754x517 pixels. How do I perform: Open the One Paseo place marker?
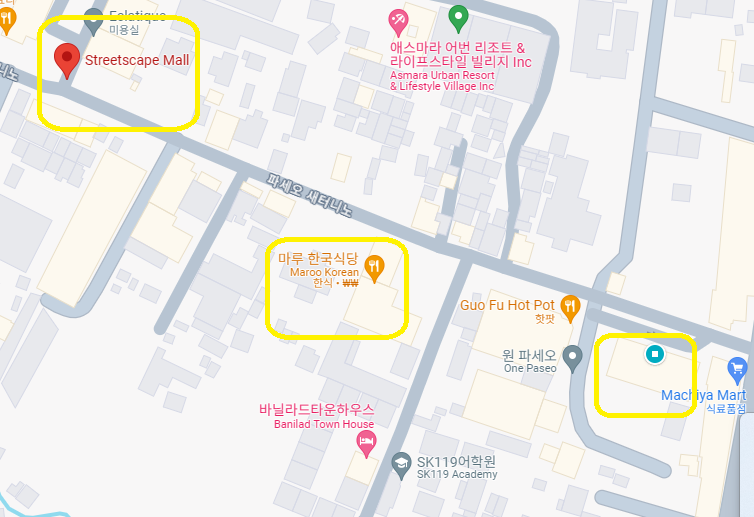572,355
